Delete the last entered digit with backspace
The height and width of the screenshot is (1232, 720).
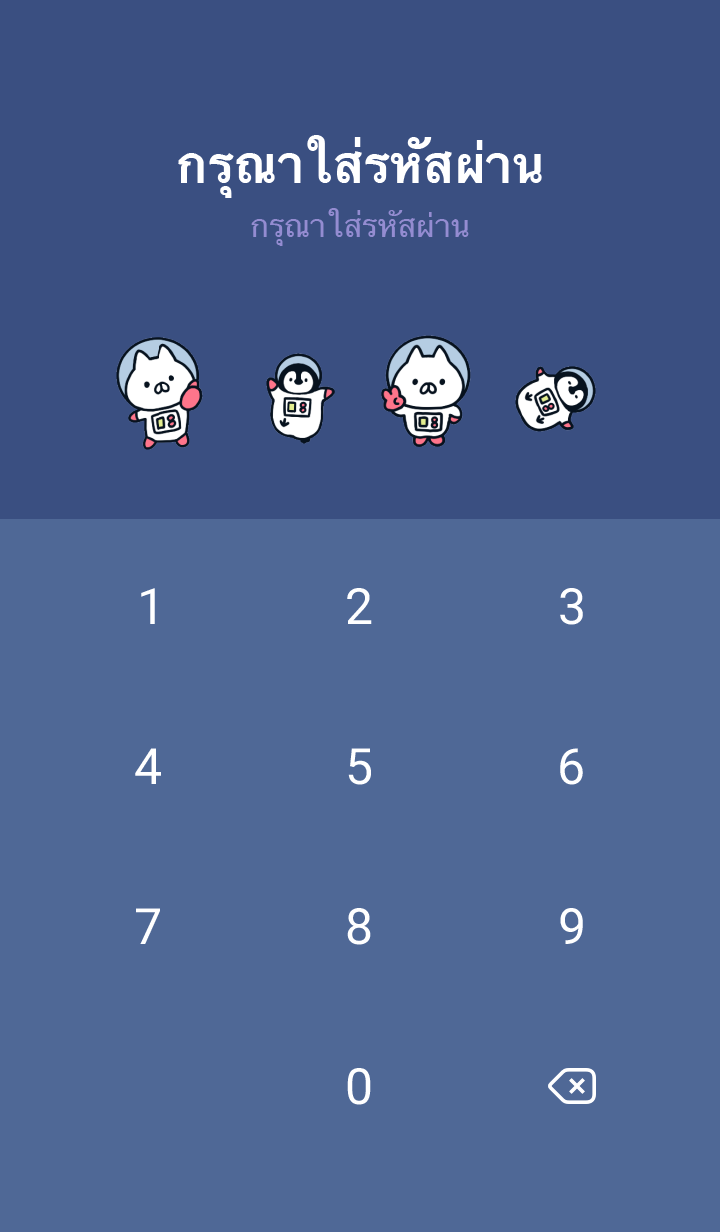(x=572, y=1086)
